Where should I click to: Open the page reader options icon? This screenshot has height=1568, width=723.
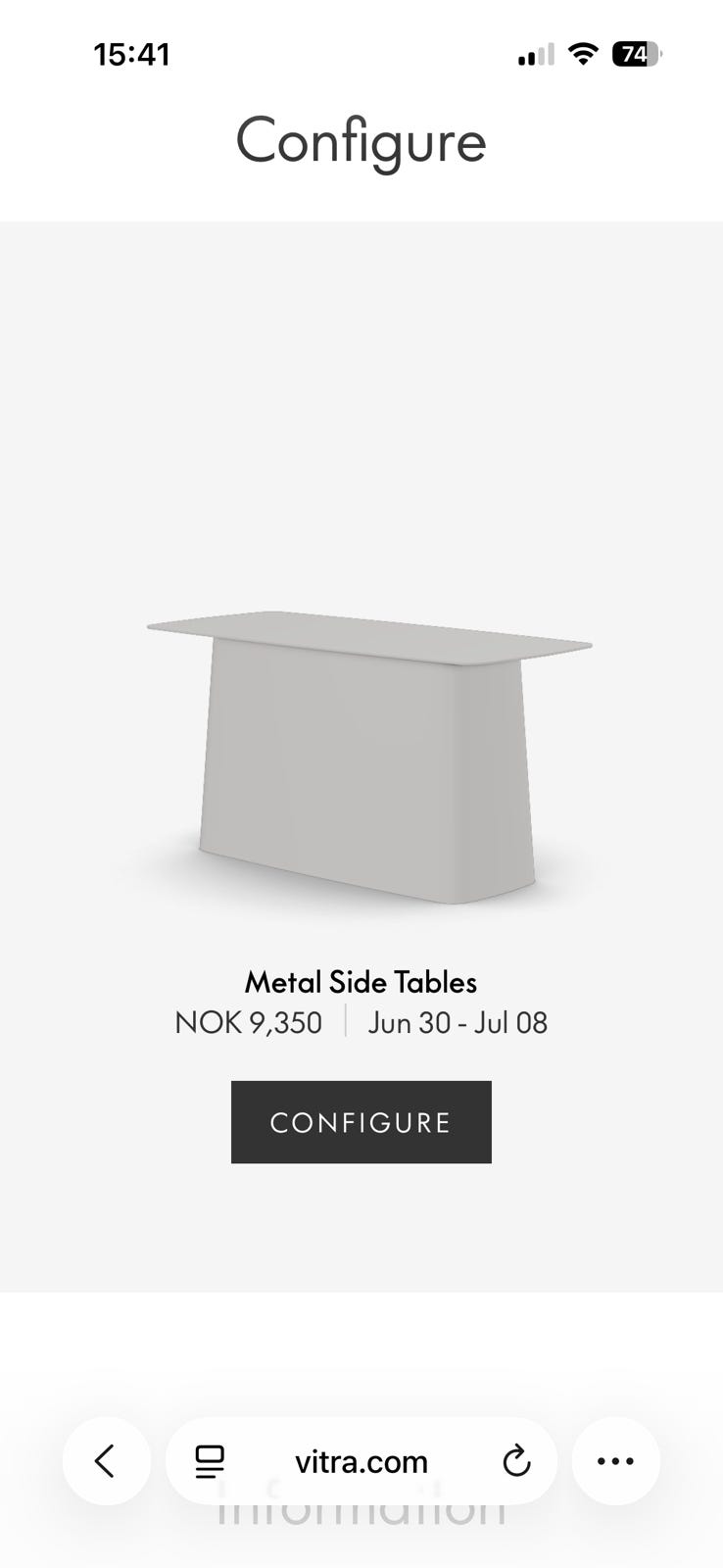point(210,1461)
